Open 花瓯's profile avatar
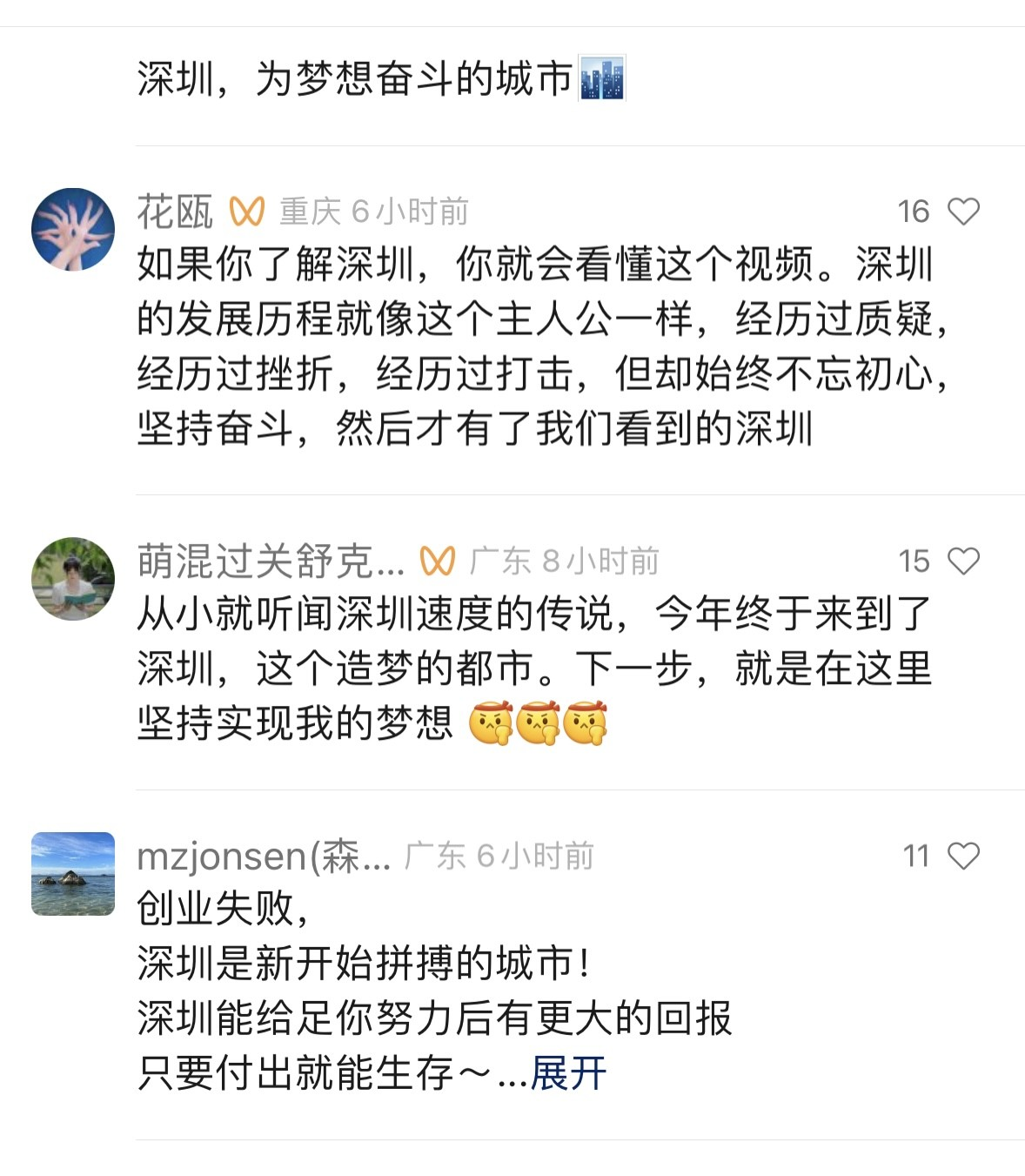1025x1176 pixels. pyautogui.click(x=73, y=230)
